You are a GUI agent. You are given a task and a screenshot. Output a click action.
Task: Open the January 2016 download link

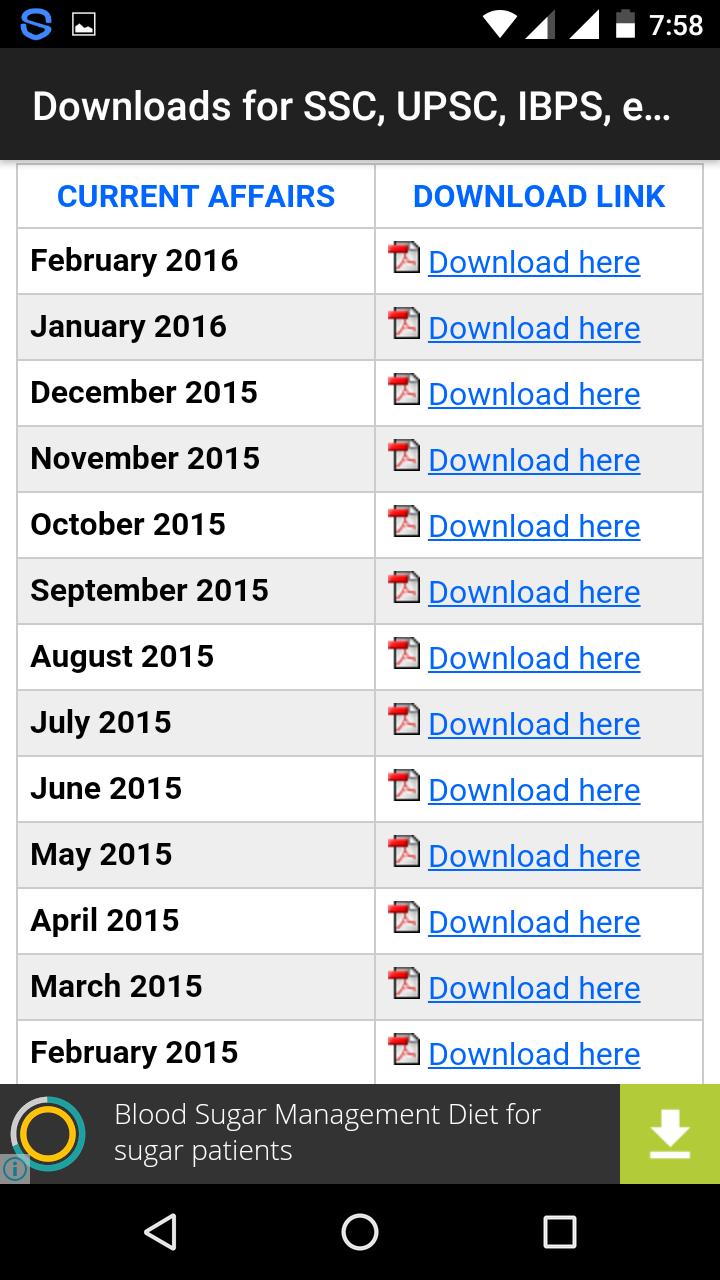click(x=534, y=328)
